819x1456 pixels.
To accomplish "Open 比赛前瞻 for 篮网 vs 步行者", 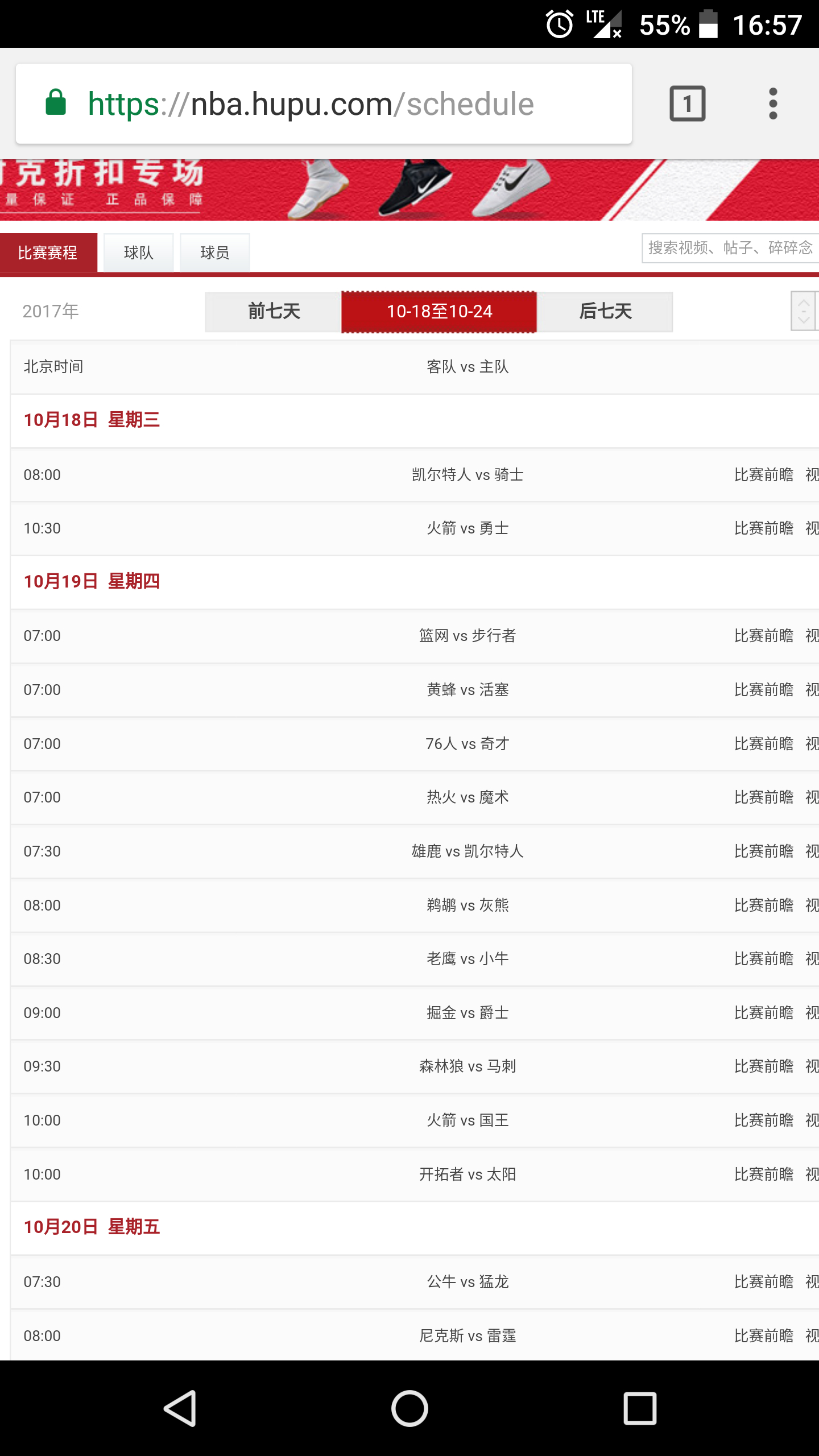I will coord(764,636).
